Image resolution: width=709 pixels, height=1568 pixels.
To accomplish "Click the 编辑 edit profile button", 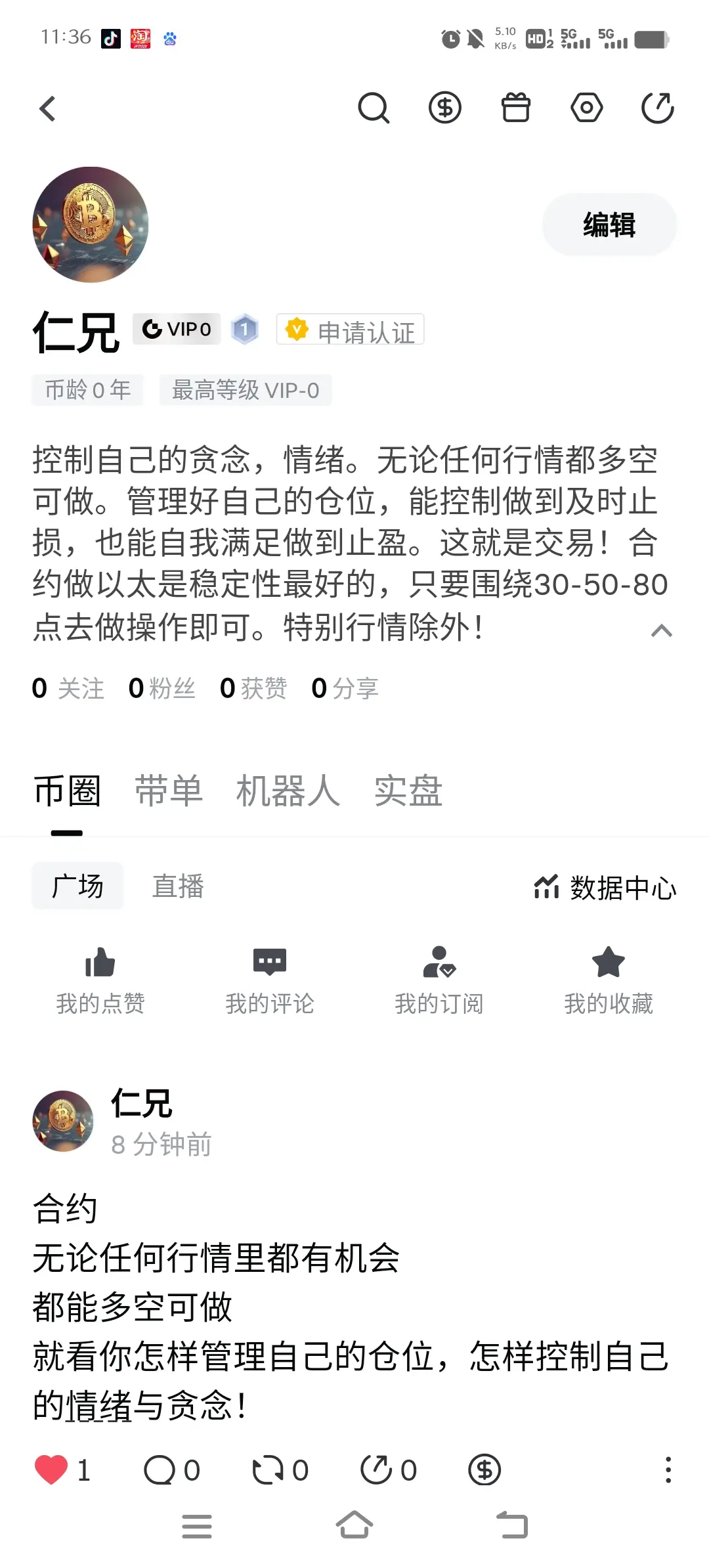I will click(609, 224).
